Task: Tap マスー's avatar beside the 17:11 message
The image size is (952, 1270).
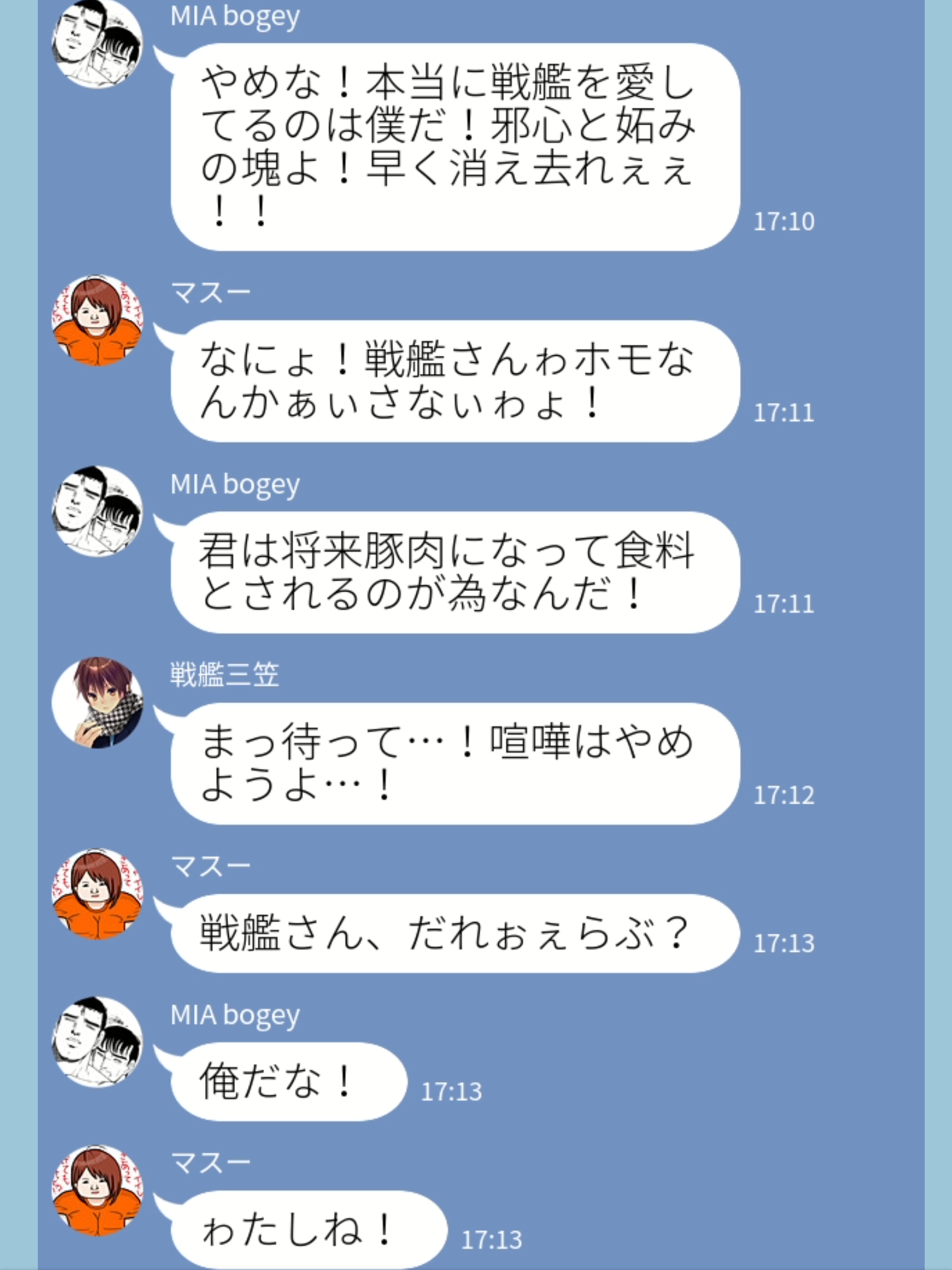Action: [97, 321]
